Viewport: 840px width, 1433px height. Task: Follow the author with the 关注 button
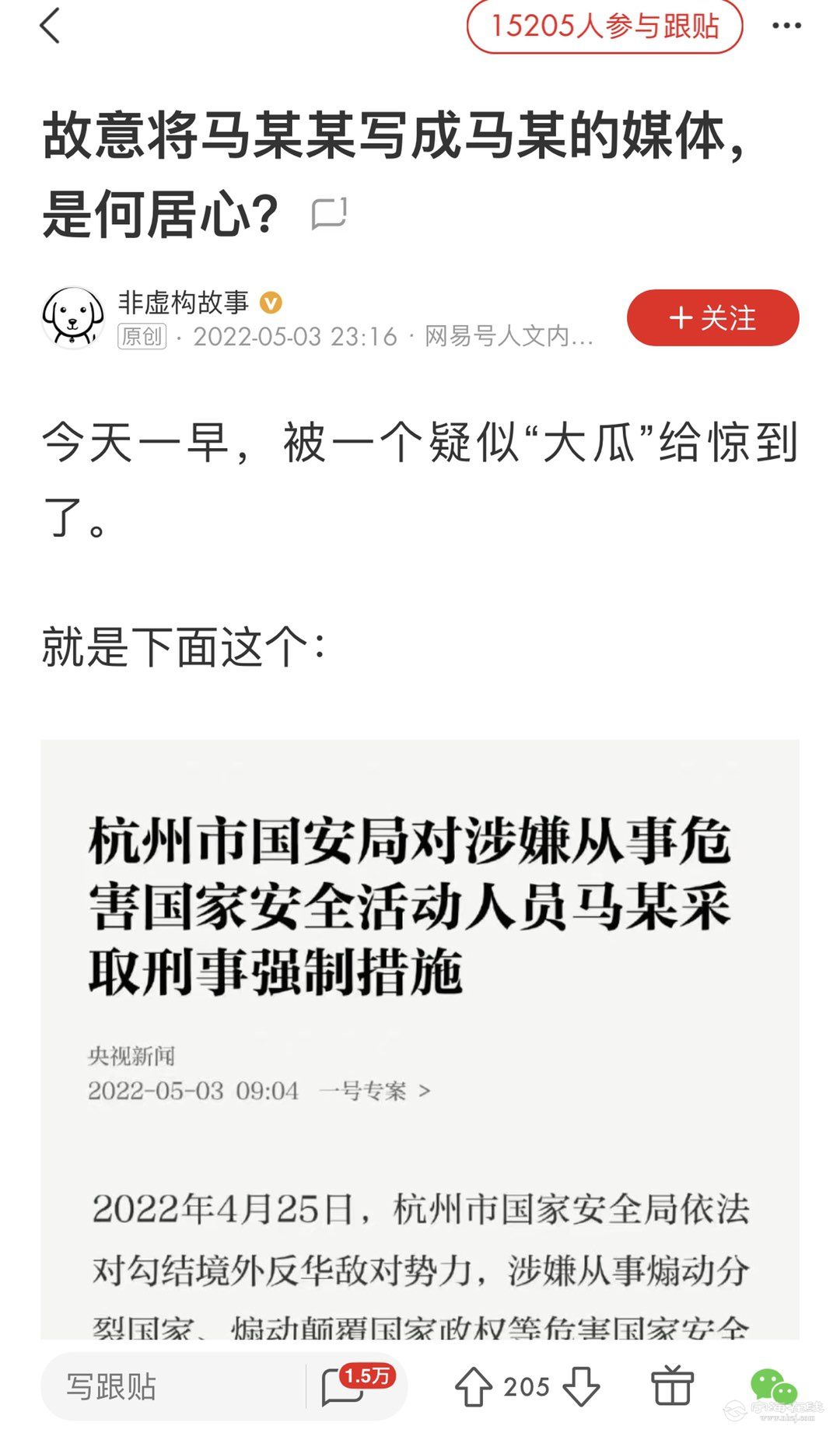712,317
